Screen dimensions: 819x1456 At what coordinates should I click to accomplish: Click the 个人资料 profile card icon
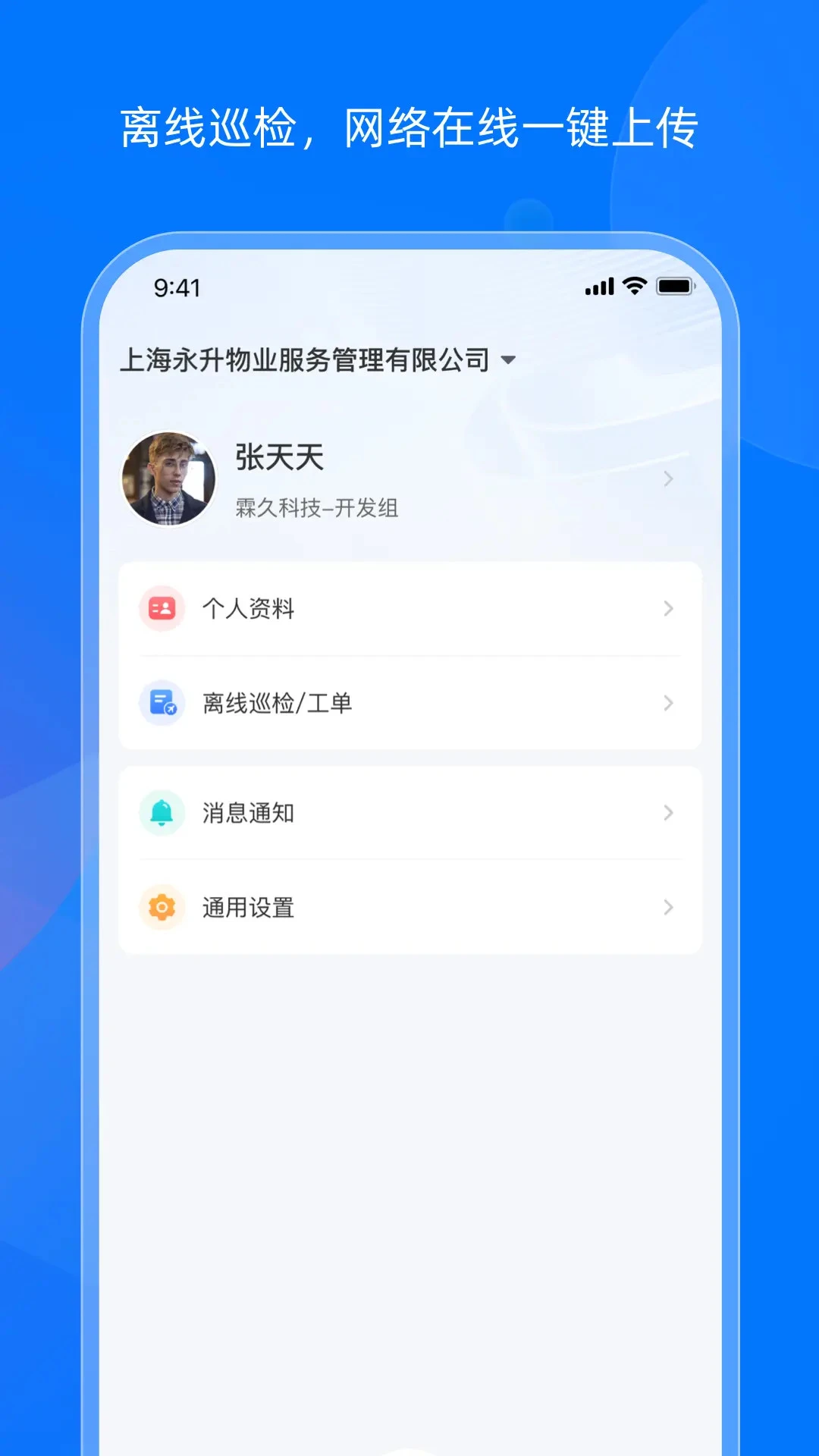162,607
